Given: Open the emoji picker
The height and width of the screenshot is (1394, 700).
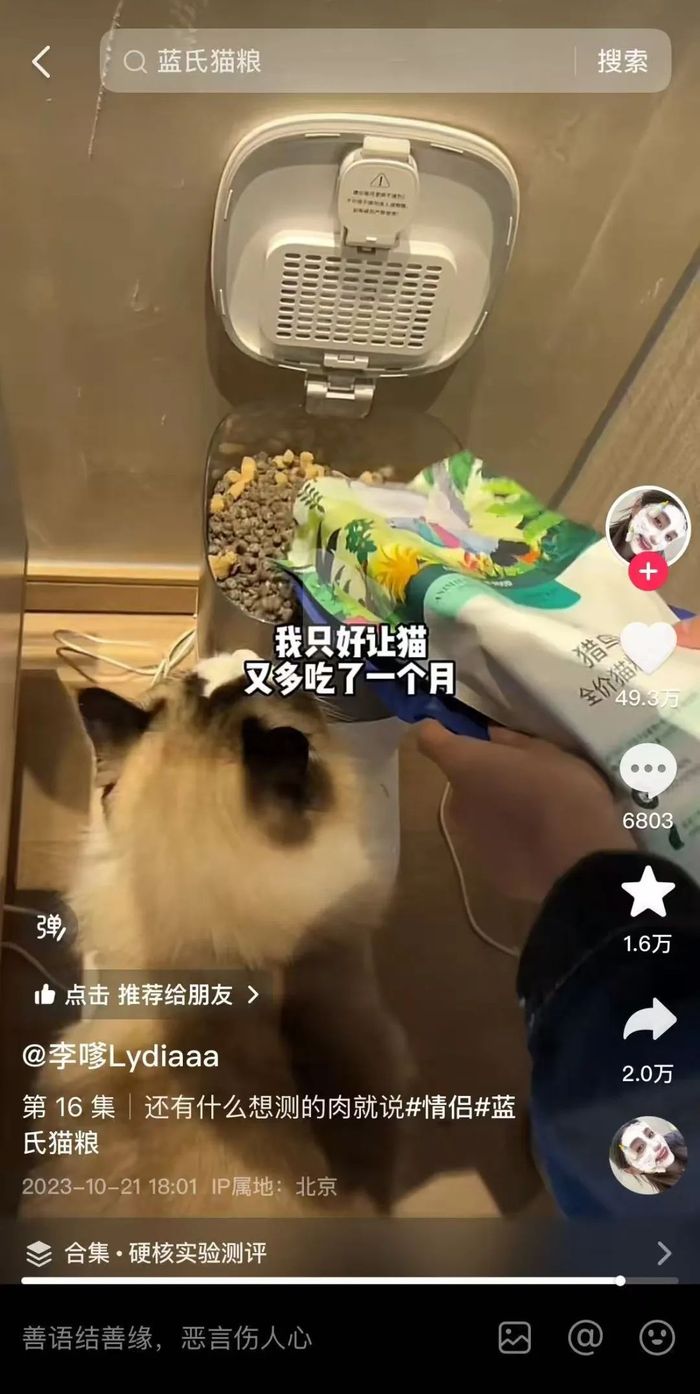Looking at the screenshot, I should 657,1338.
